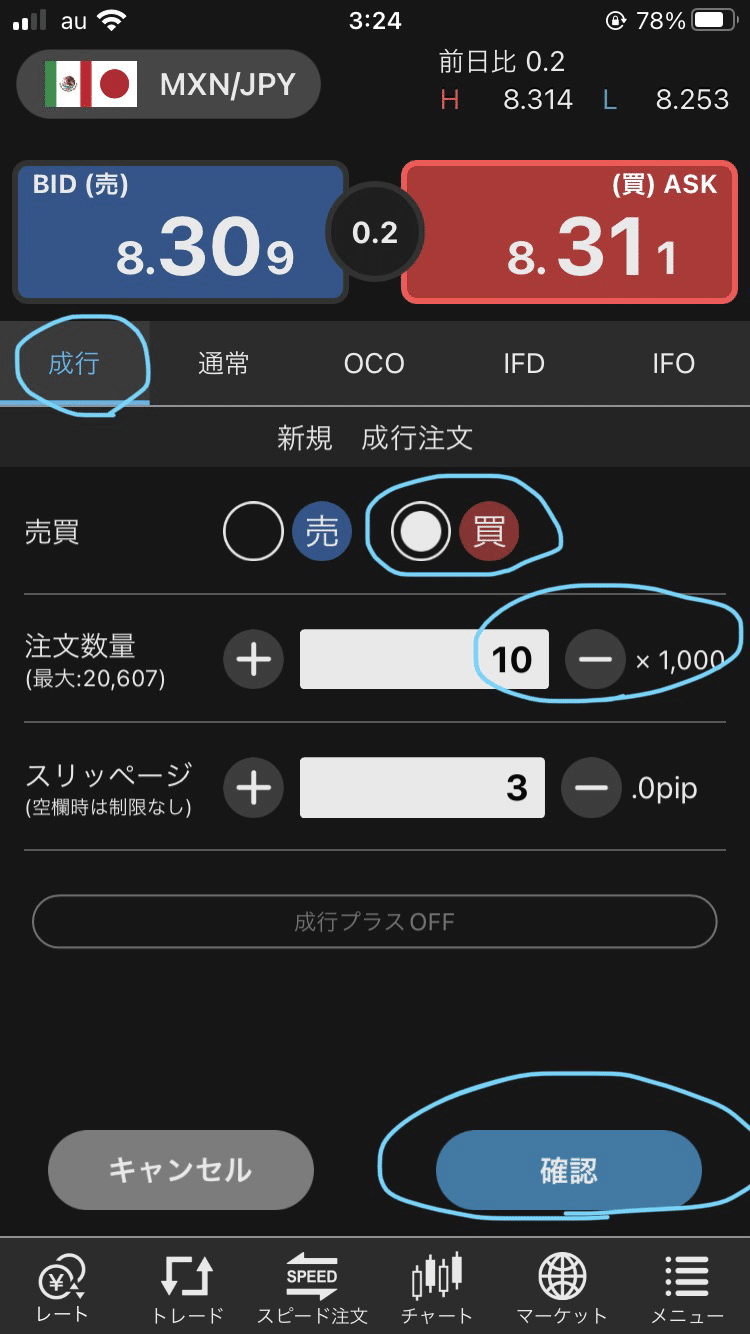This screenshot has height=1334, width=750.
Task: Switch to the 通常 order tab
Action: (x=223, y=363)
